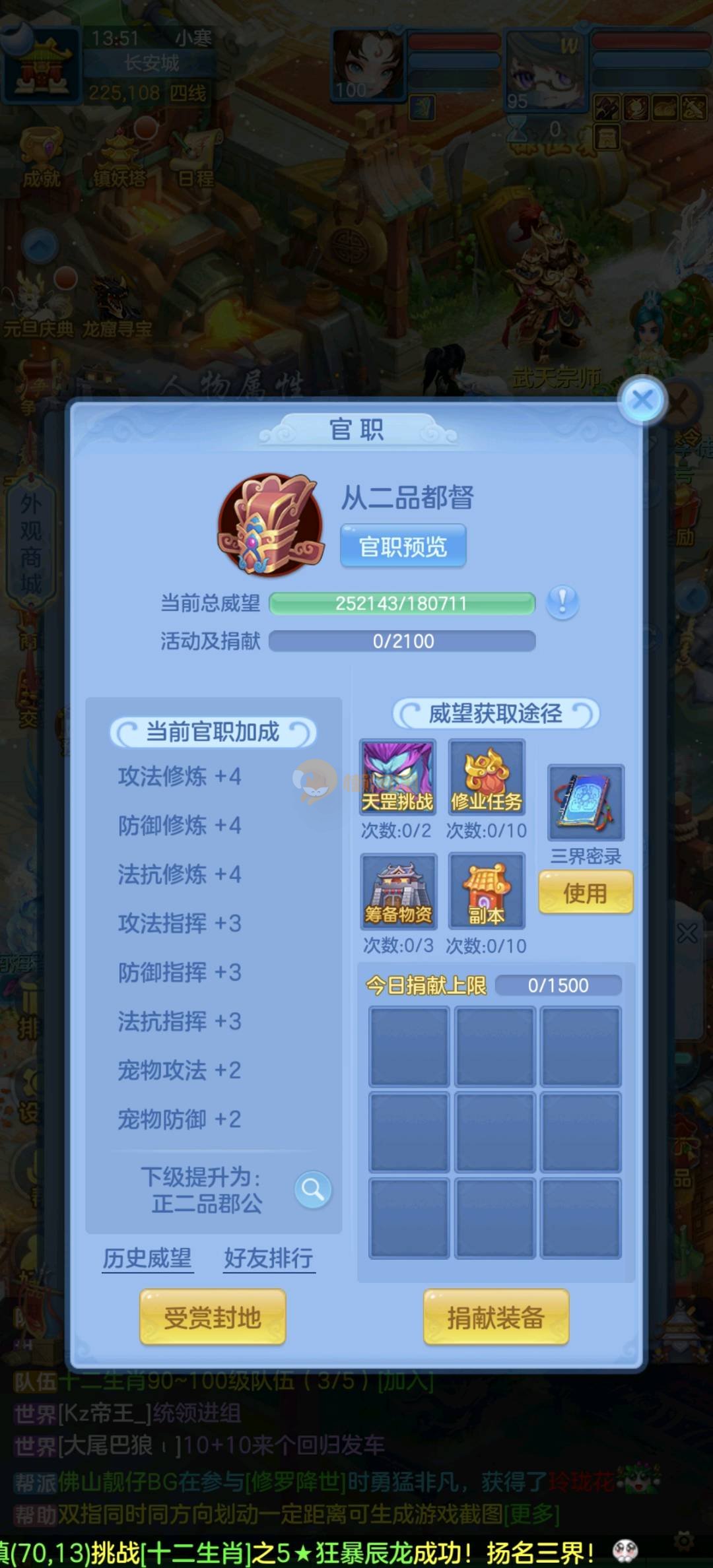Open 筹备物资 activity
The image size is (713, 1568).
398,891
